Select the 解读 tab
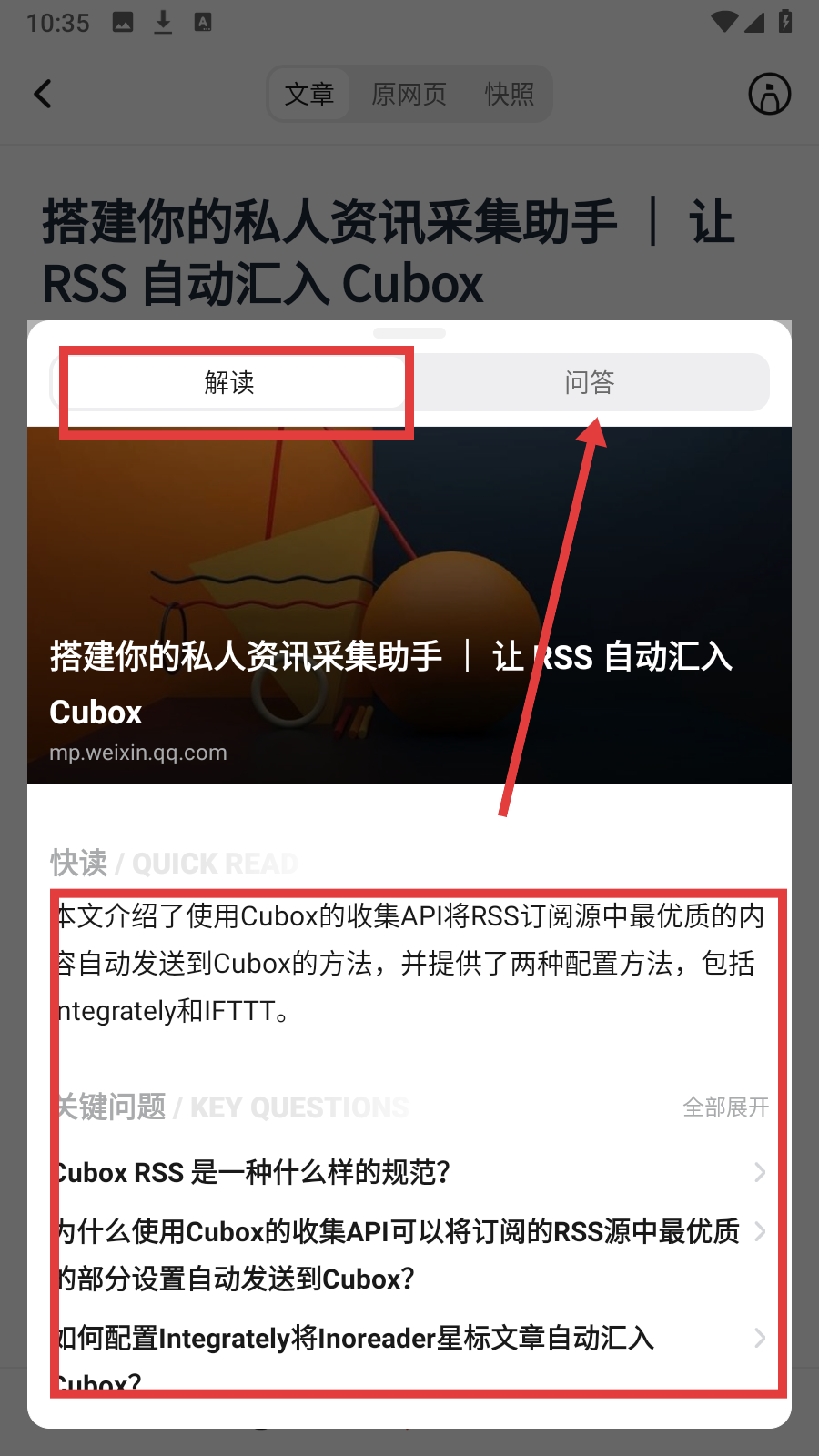The image size is (819, 1456). [229, 382]
